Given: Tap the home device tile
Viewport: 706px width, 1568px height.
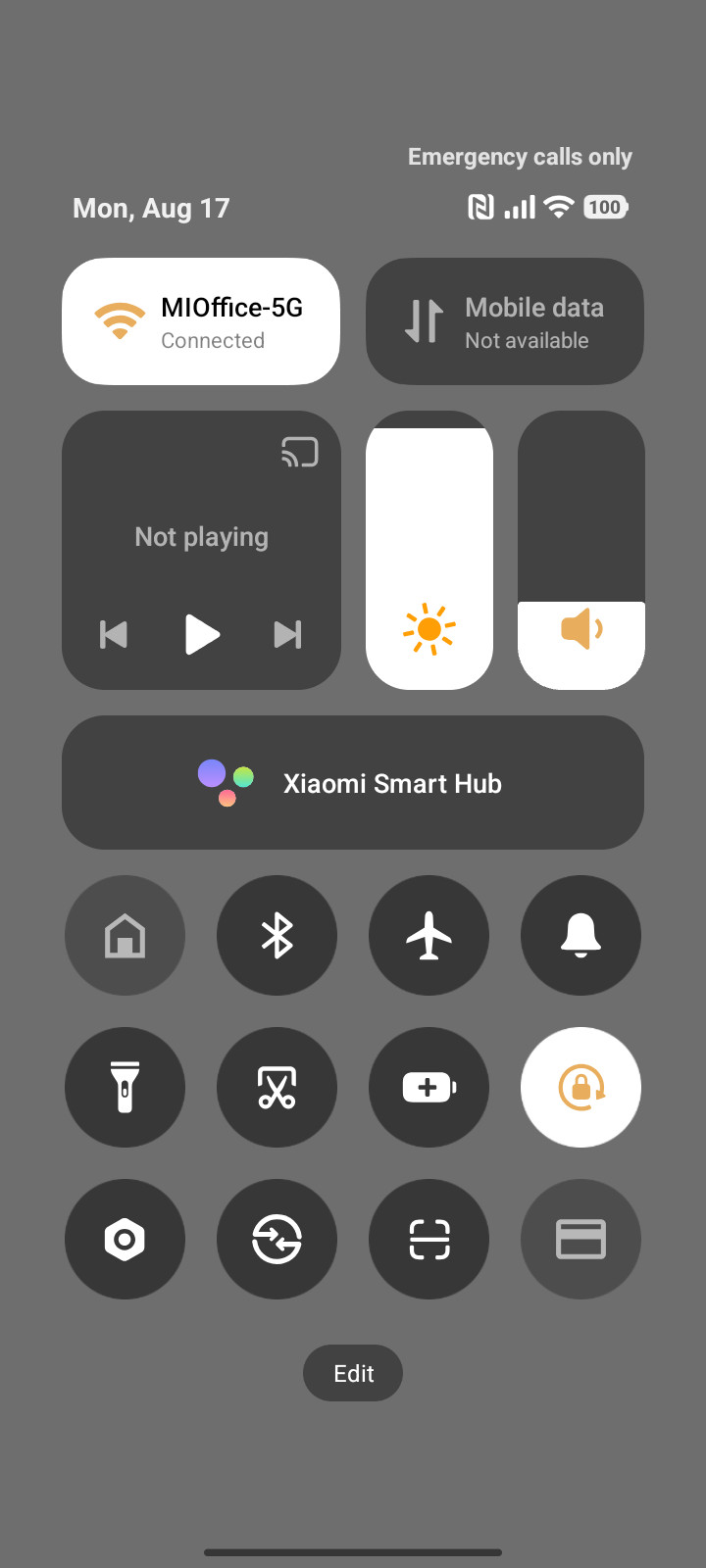Looking at the screenshot, I should (125, 935).
